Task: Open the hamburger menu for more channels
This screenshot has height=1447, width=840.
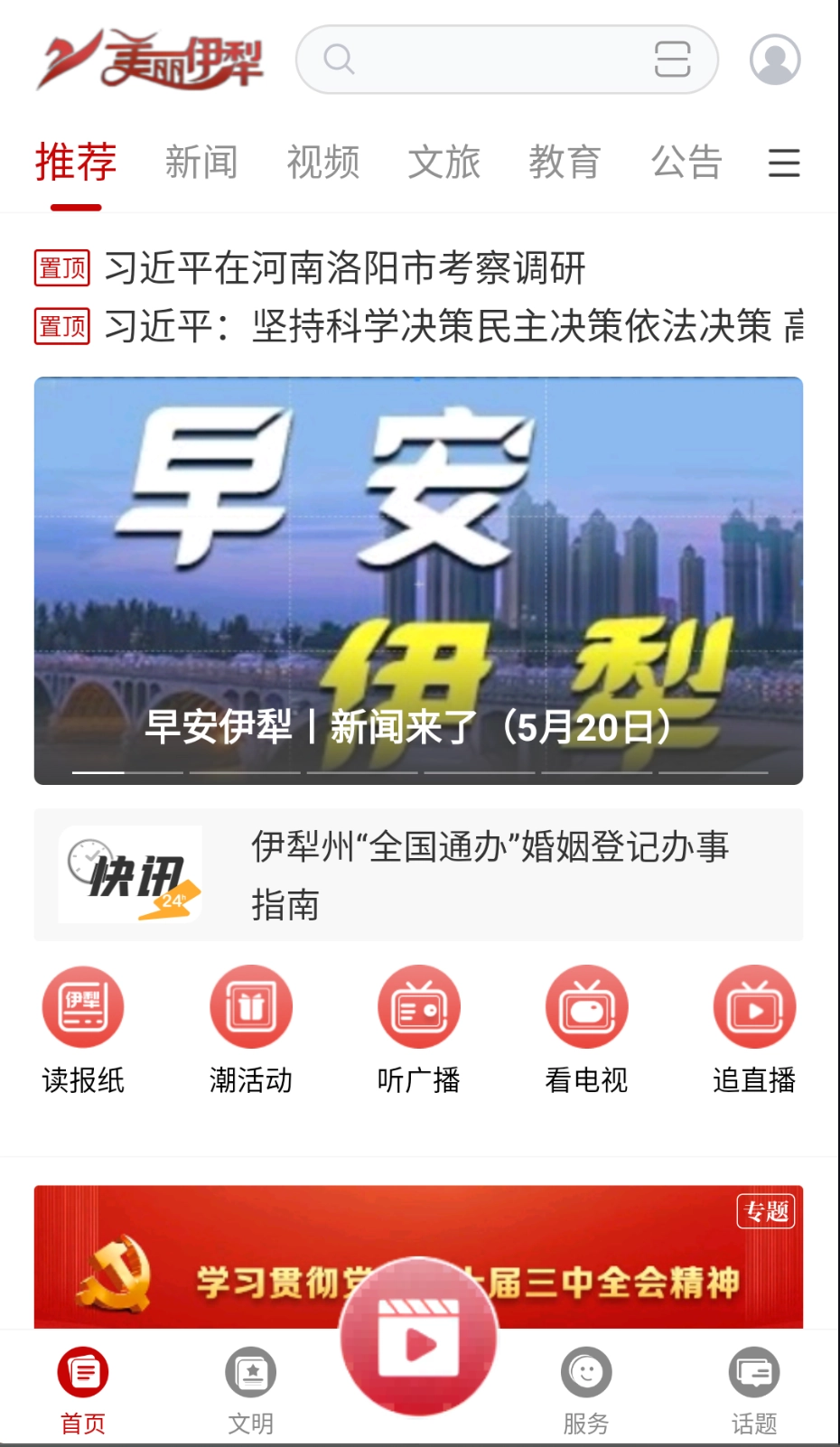Action: click(x=784, y=163)
